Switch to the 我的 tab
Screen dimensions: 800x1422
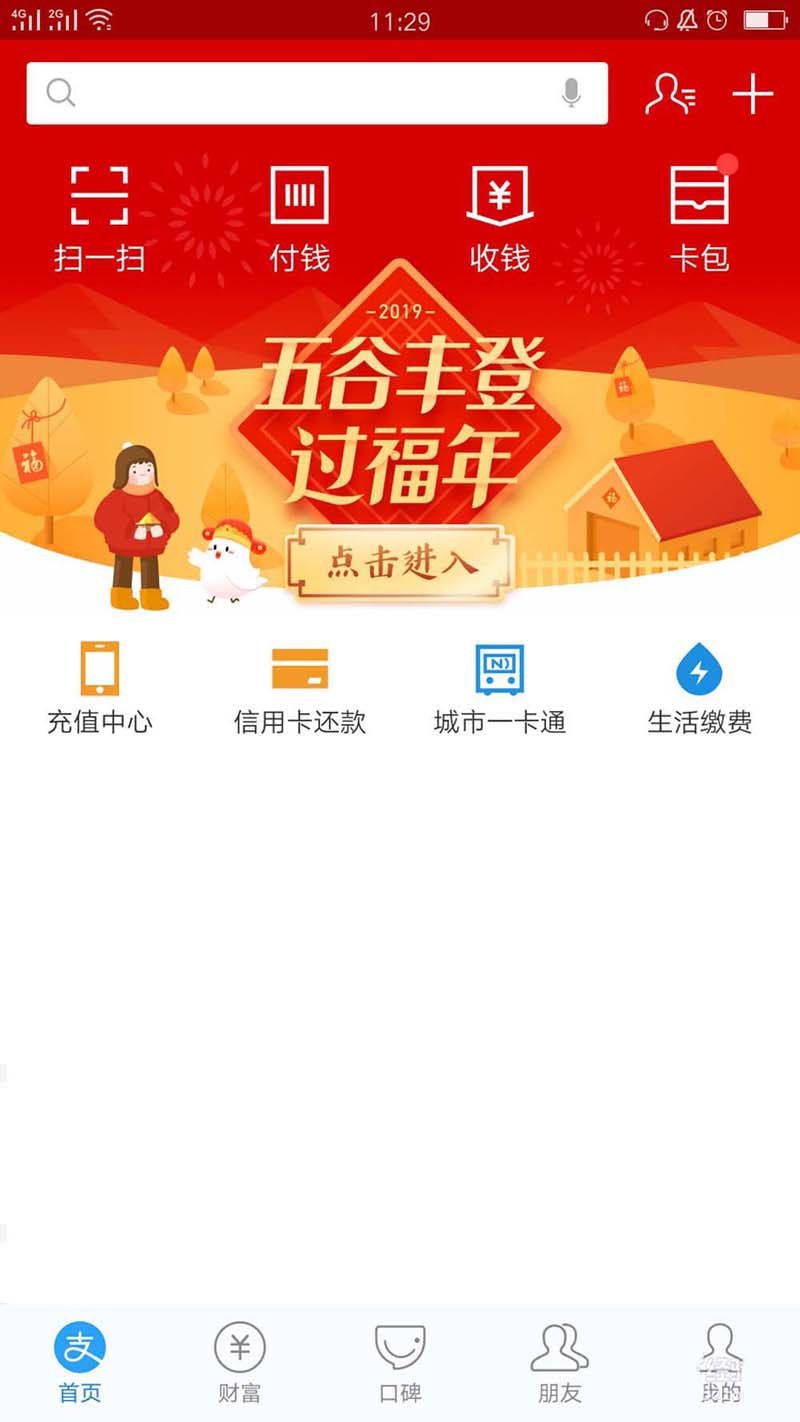click(x=720, y=1362)
